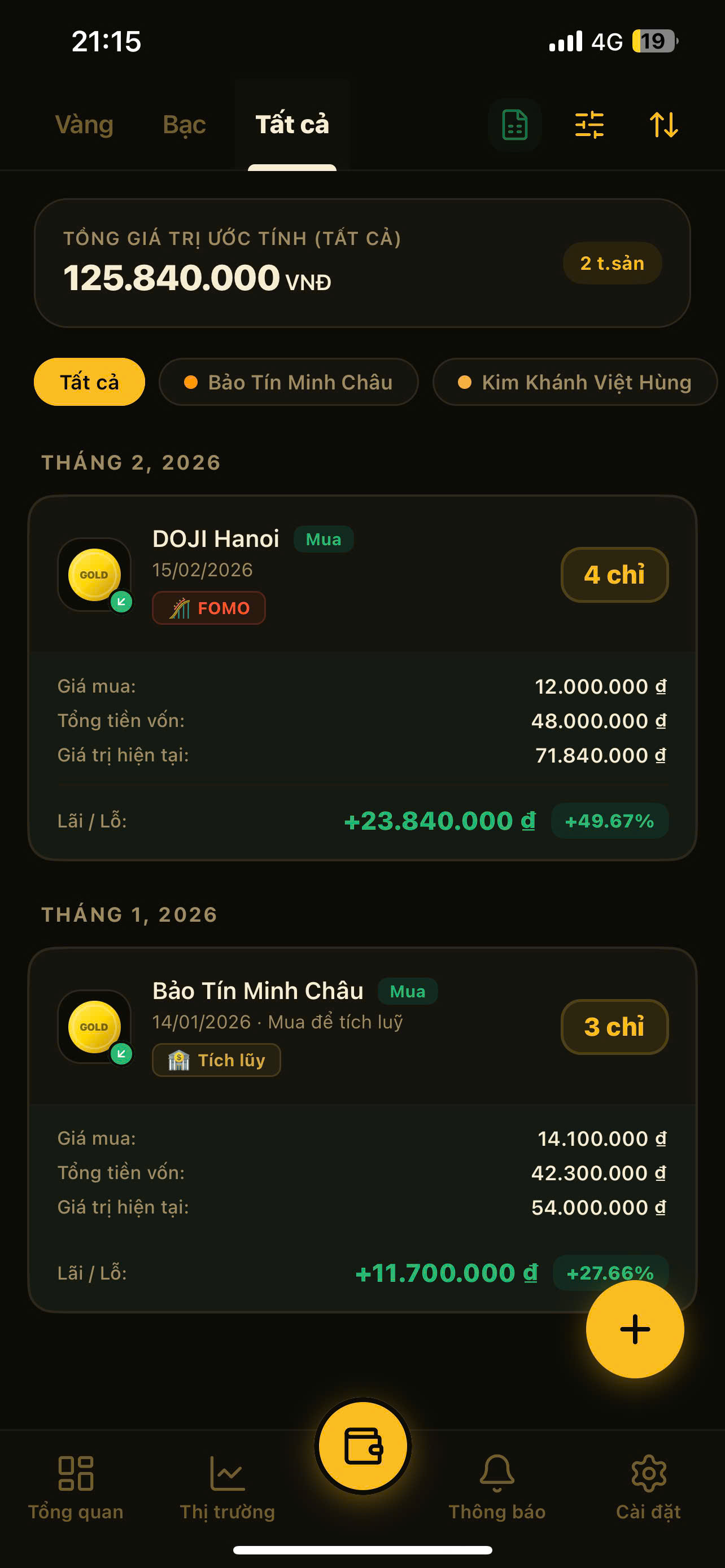This screenshot has height=1568, width=725.
Task: Open the 2 t.sản assets breakdown
Action: (611, 263)
